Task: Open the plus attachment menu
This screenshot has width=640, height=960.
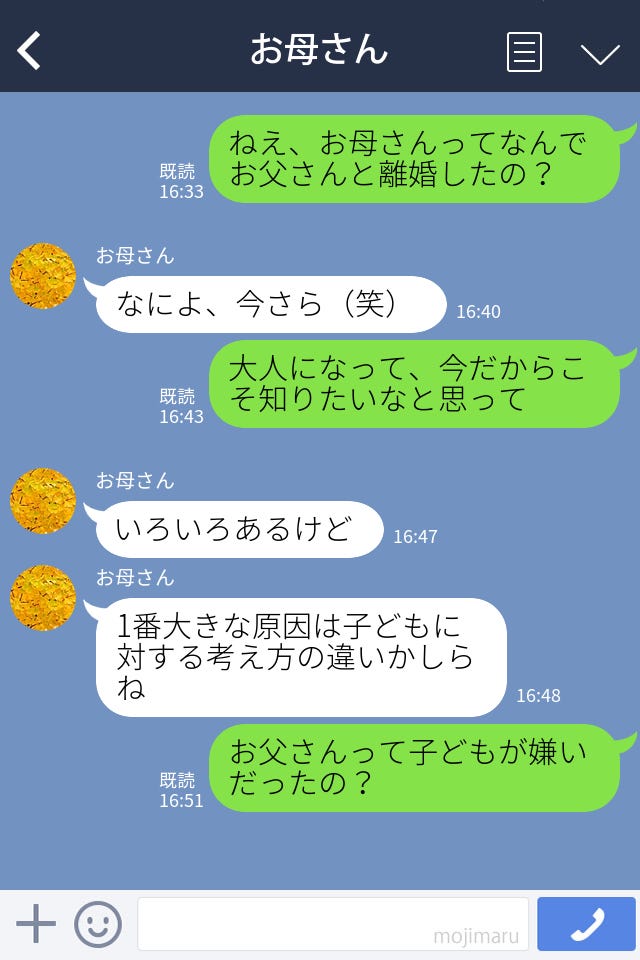Action: click(36, 924)
